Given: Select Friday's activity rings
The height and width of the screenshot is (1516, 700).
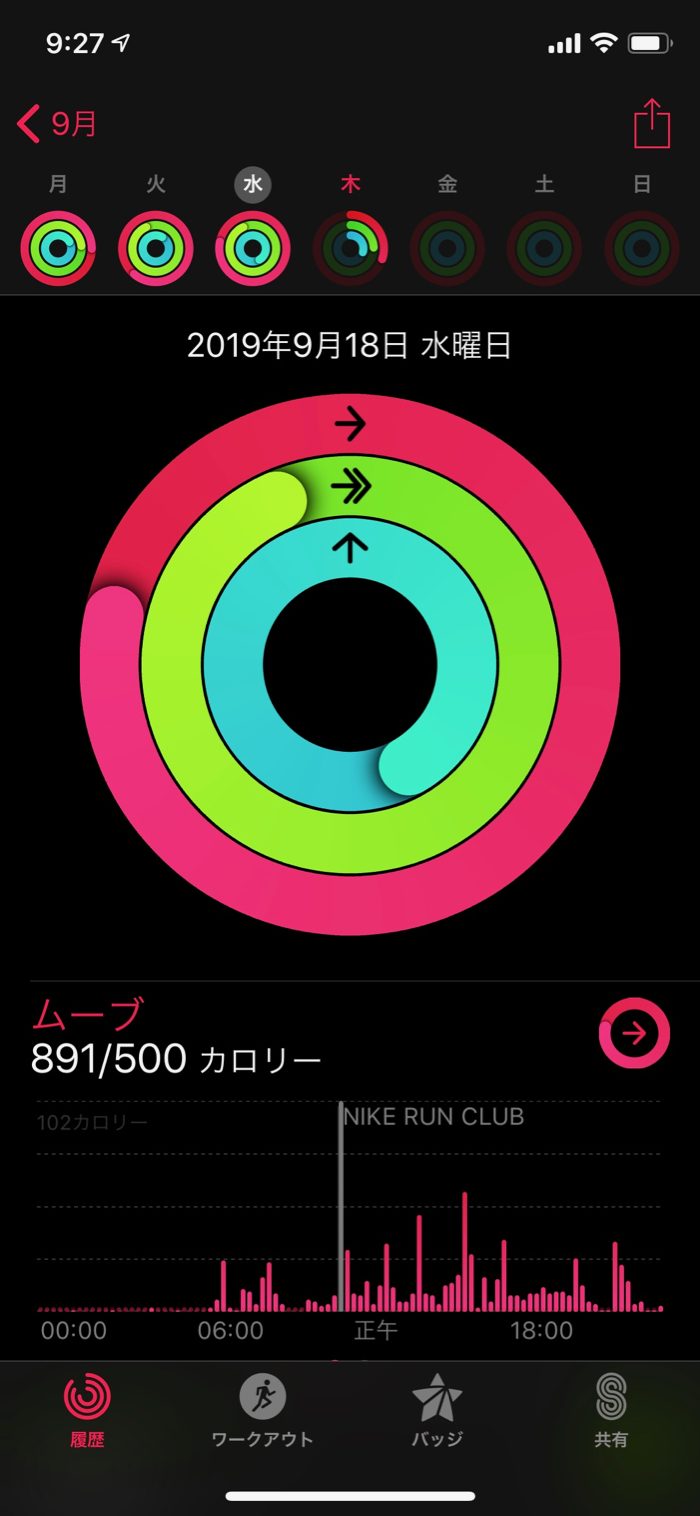Looking at the screenshot, I should pos(447,249).
